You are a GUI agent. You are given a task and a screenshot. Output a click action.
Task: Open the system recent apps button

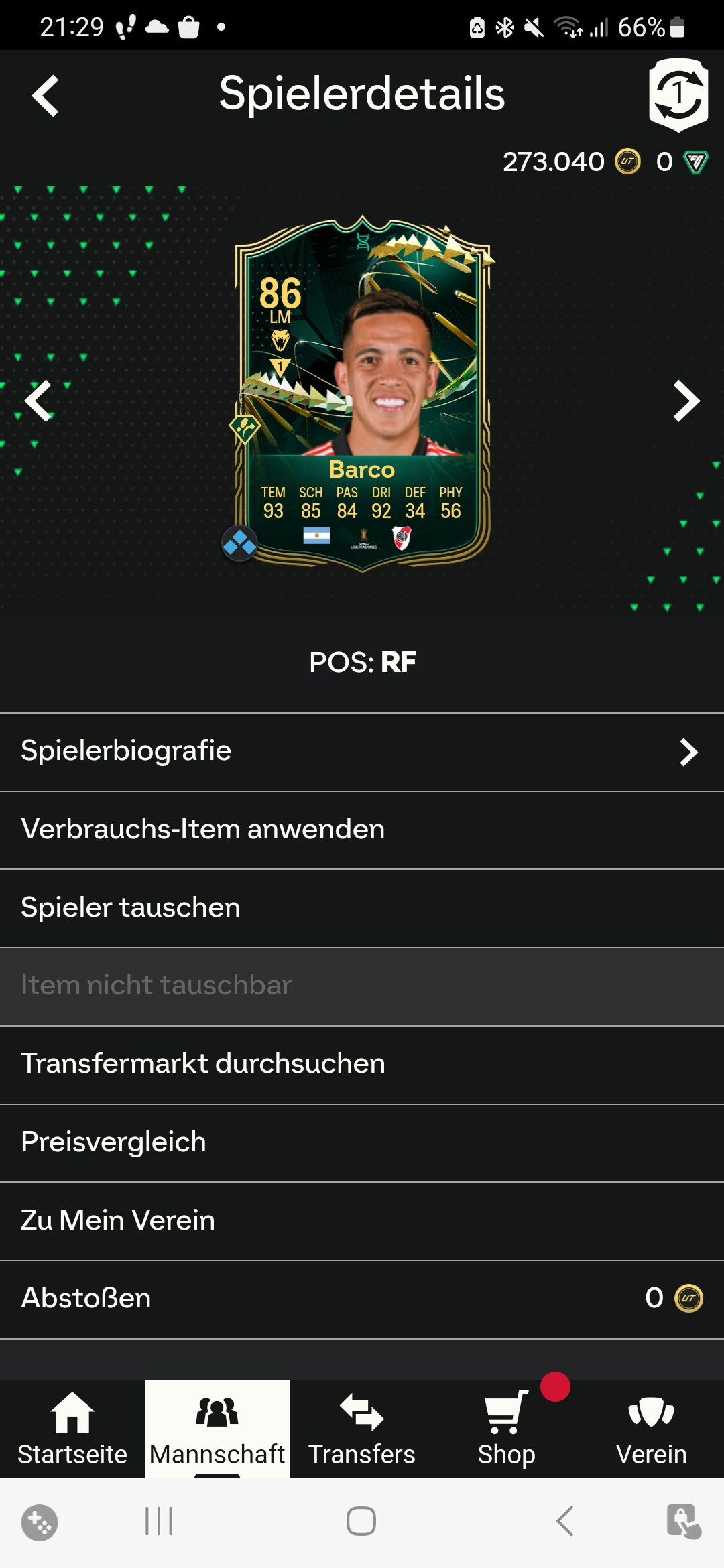[x=159, y=1521]
